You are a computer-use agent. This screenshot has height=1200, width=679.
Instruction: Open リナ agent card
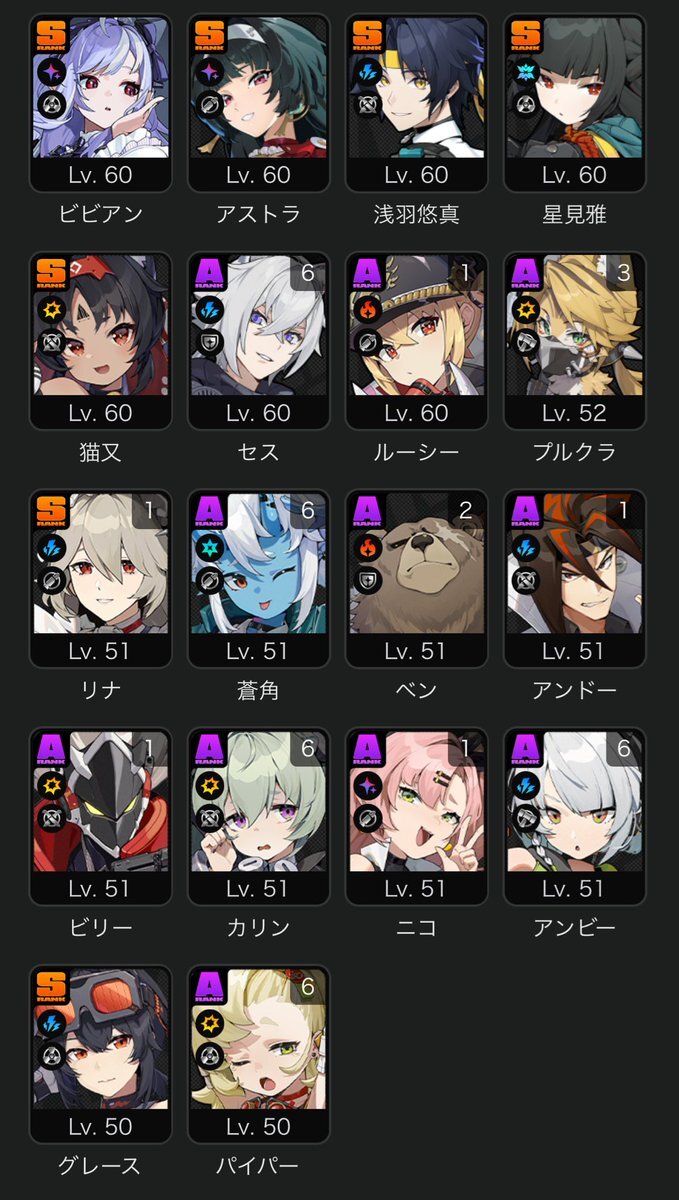coord(100,578)
